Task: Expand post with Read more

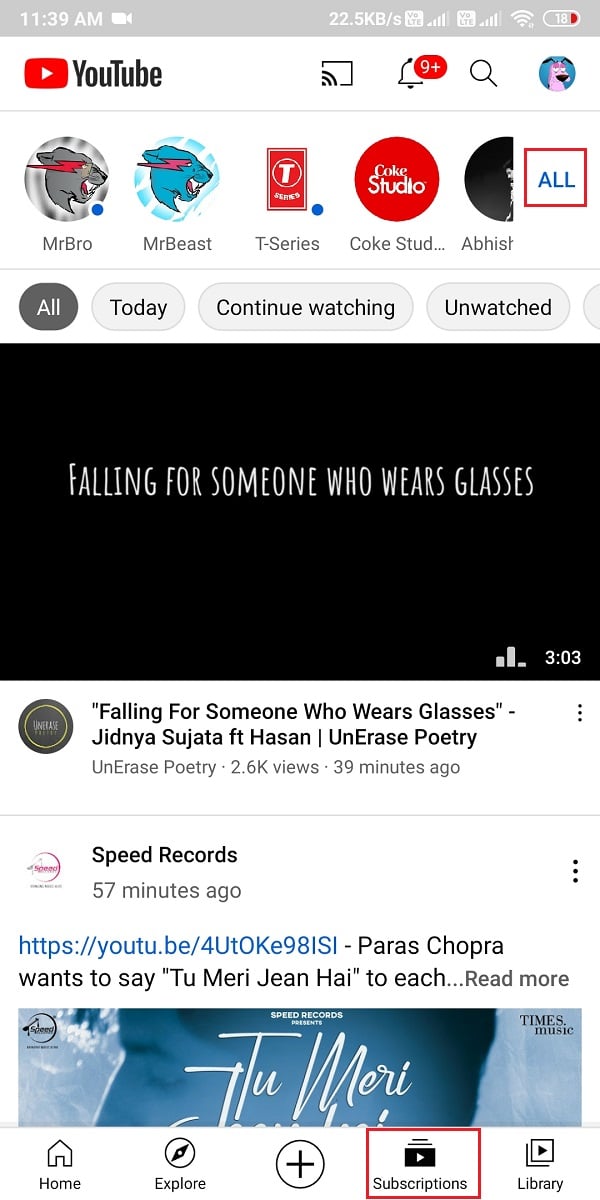Action: tap(517, 979)
